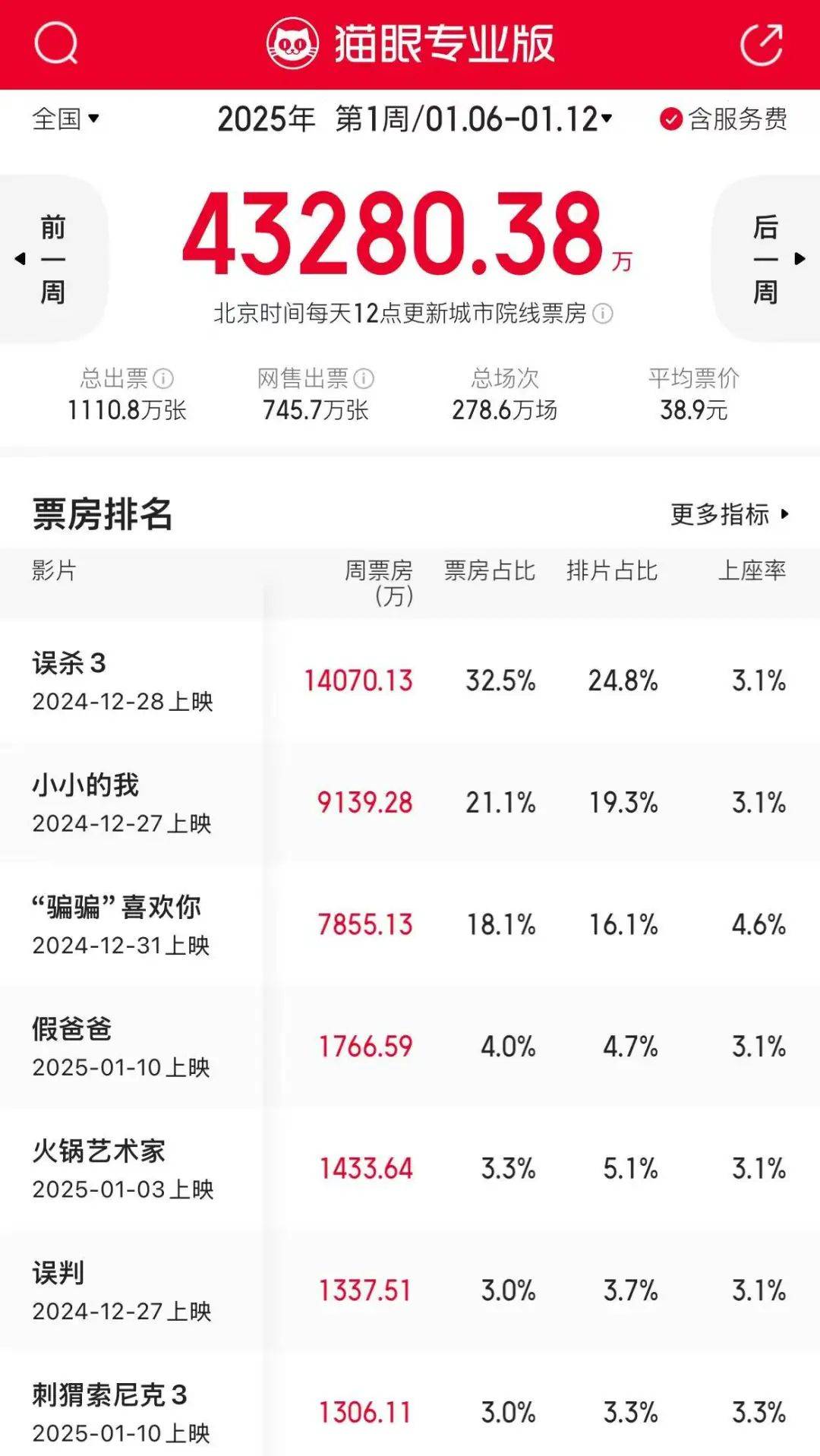This screenshot has height=1456, width=820.
Task: Open 更多指标 for more metrics
Action: click(x=730, y=514)
